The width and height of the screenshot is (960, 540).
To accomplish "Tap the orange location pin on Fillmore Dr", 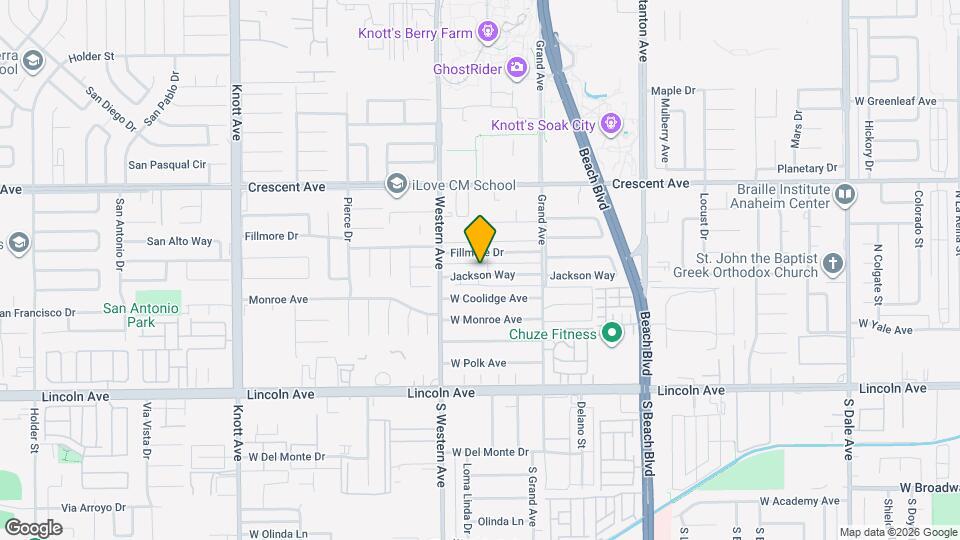I will coord(480,239).
